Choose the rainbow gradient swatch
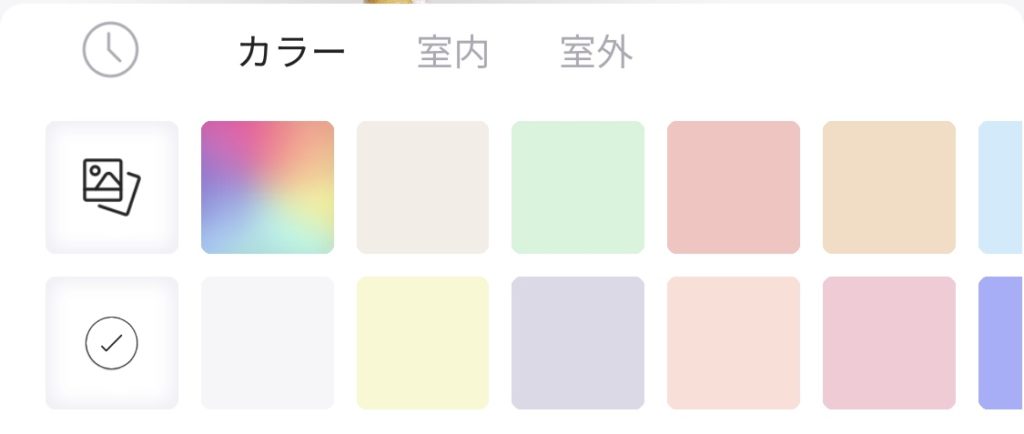 click(x=267, y=187)
